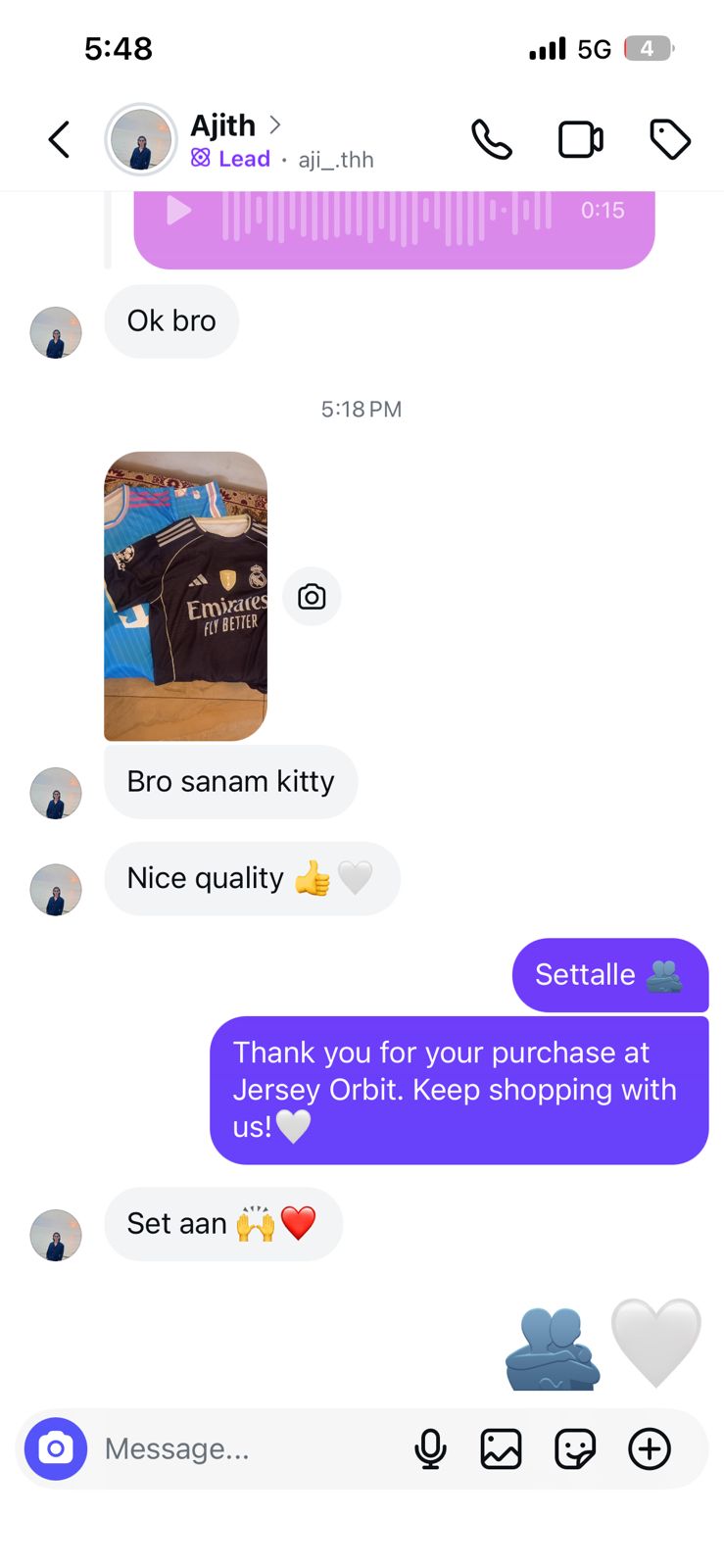Open more options with the plus icon
The image size is (724, 1568).
coord(650,1448)
